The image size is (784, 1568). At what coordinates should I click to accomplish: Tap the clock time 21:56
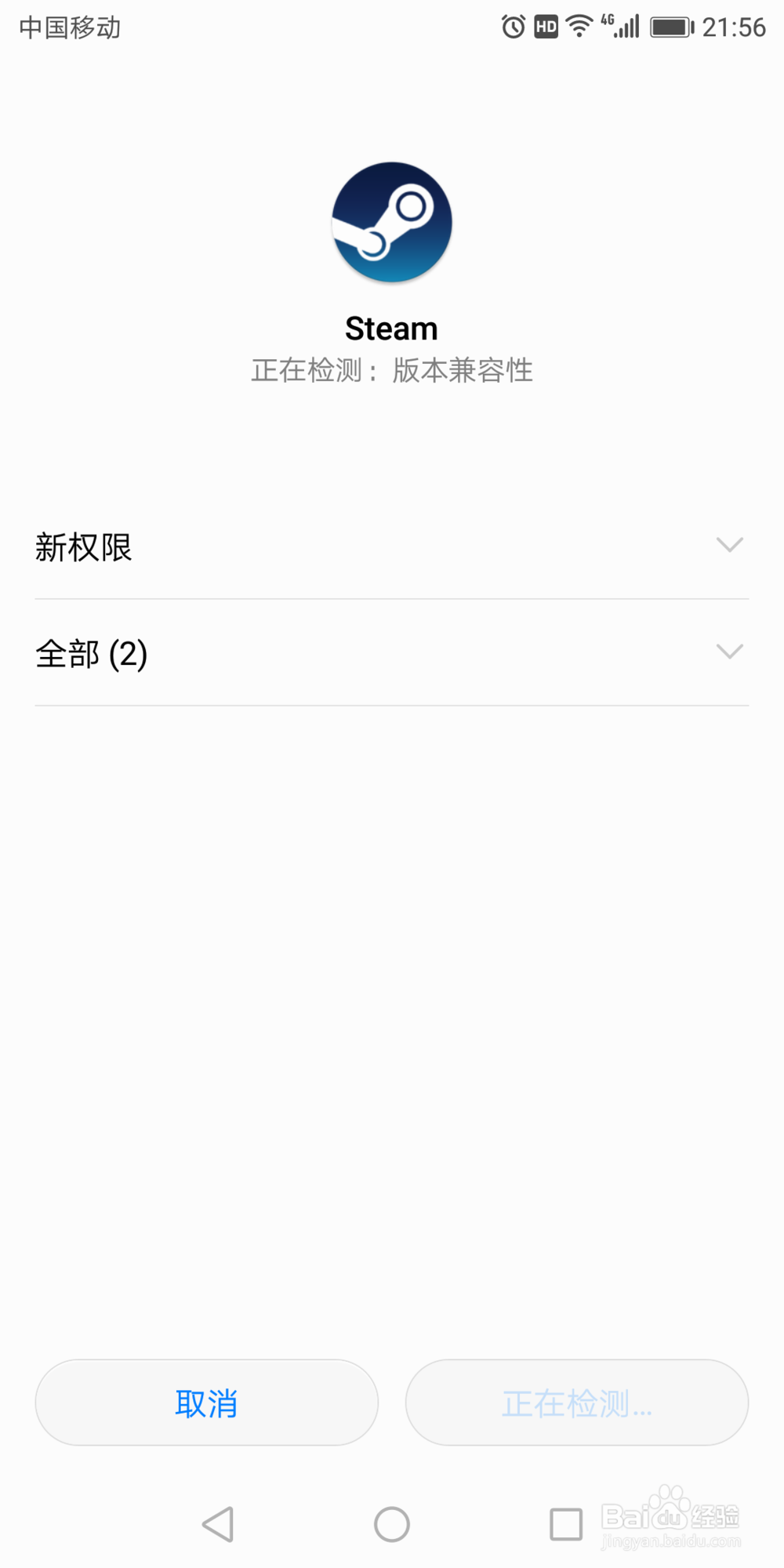click(x=735, y=25)
